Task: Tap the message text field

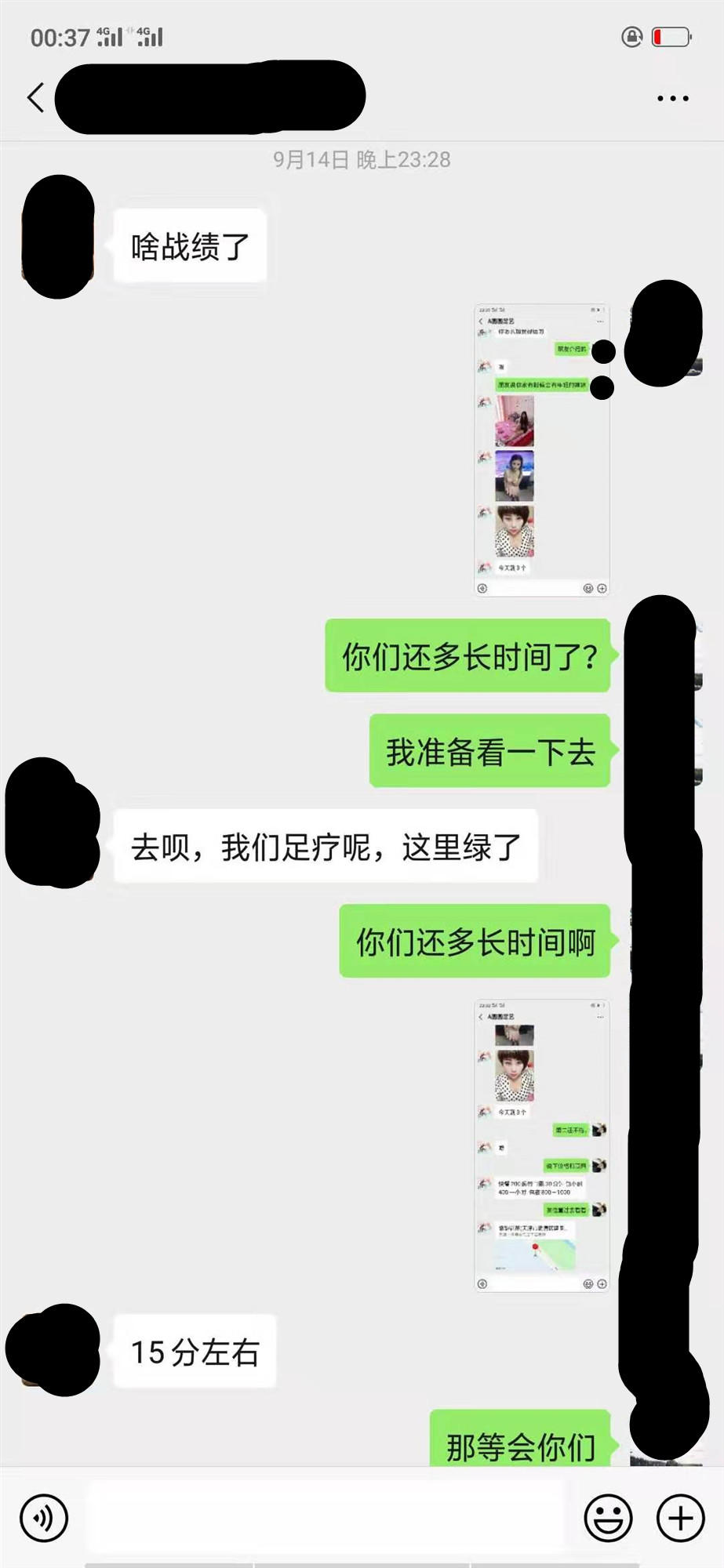Action: point(326,1518)
